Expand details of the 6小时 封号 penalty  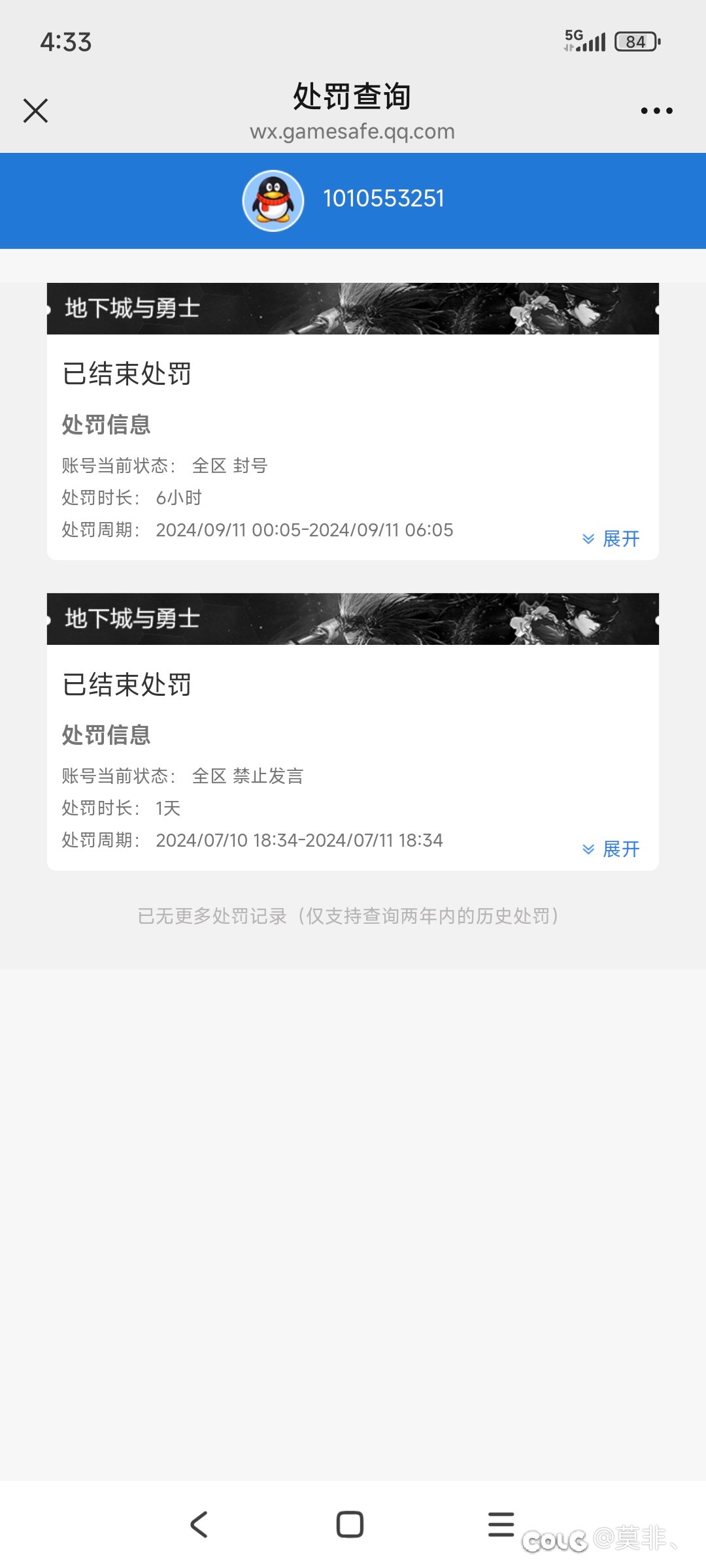click(611, 538)
